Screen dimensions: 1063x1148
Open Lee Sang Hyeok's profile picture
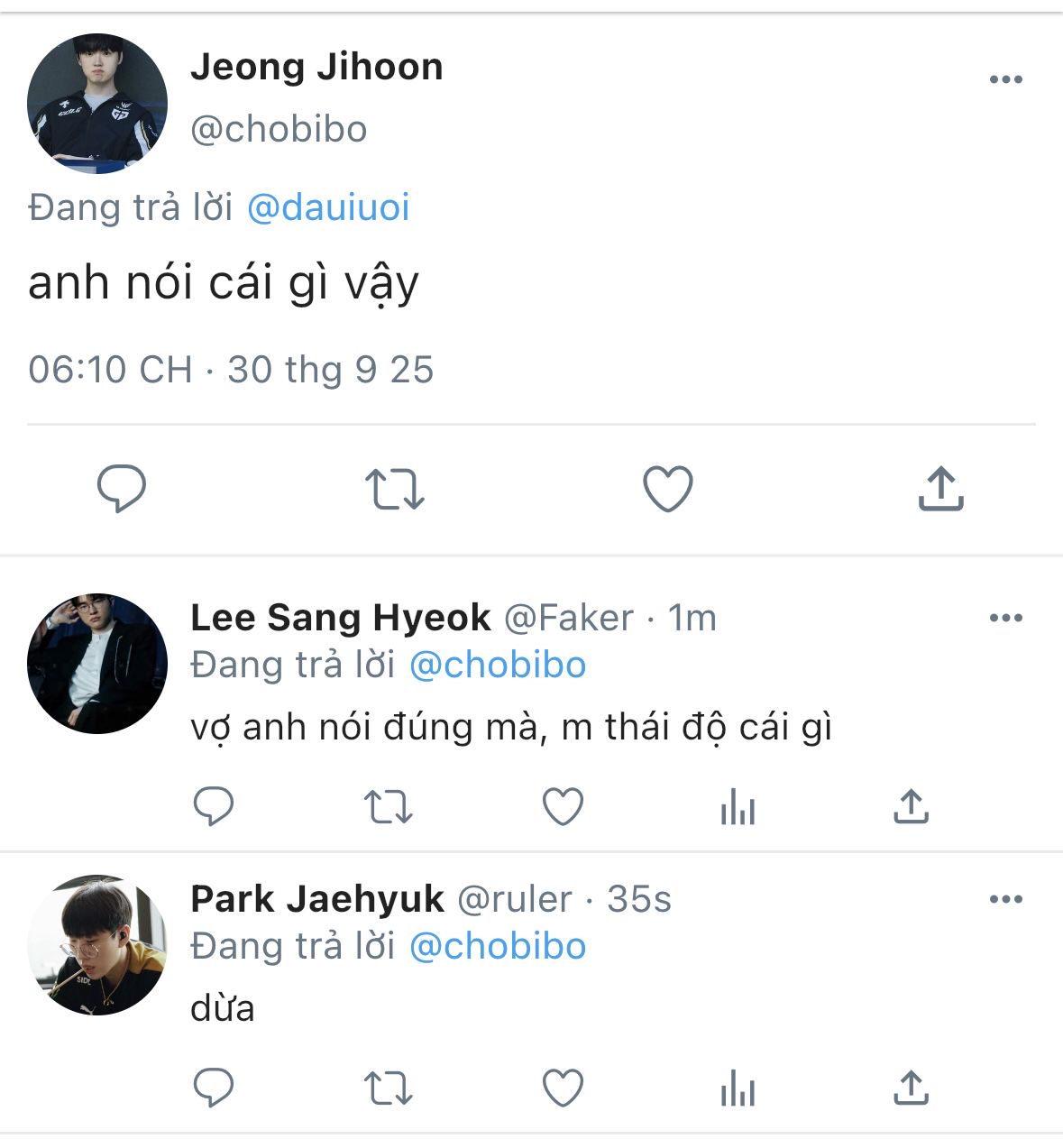(x=97, y=663)
